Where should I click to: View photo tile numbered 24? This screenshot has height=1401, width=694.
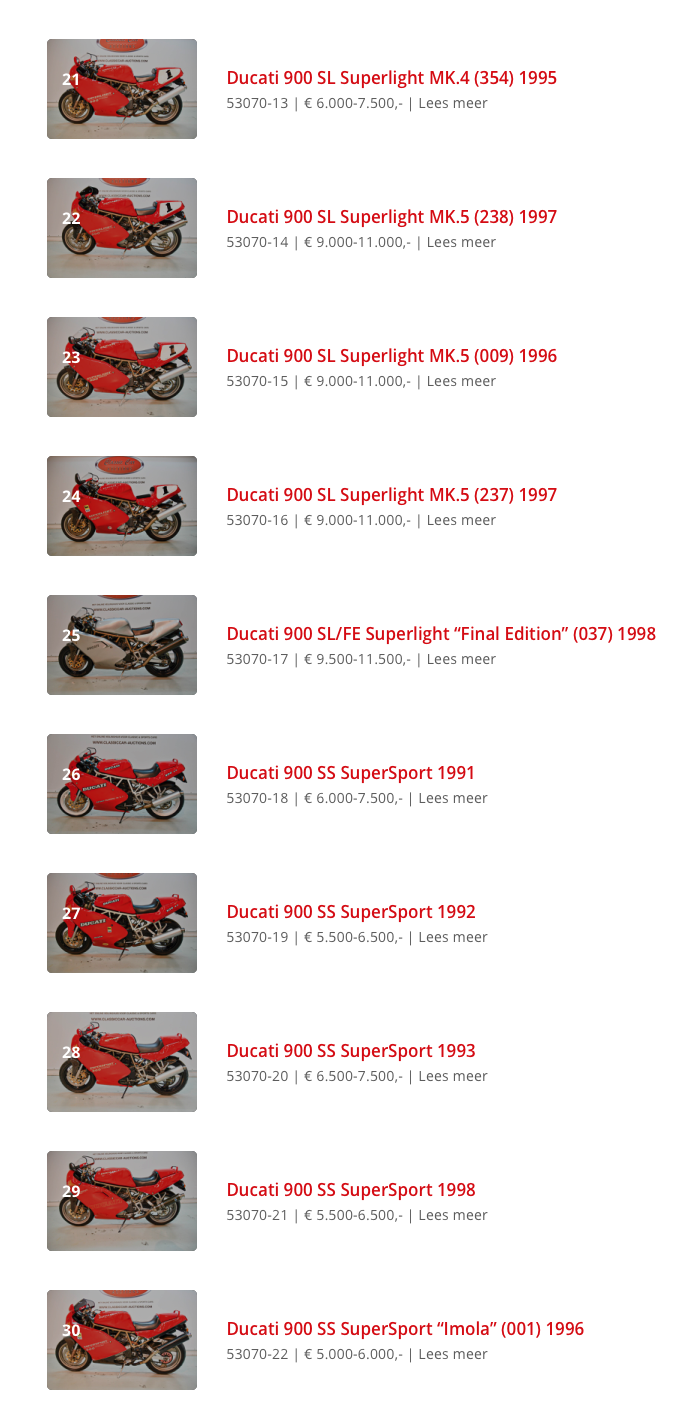coord(122,506)
